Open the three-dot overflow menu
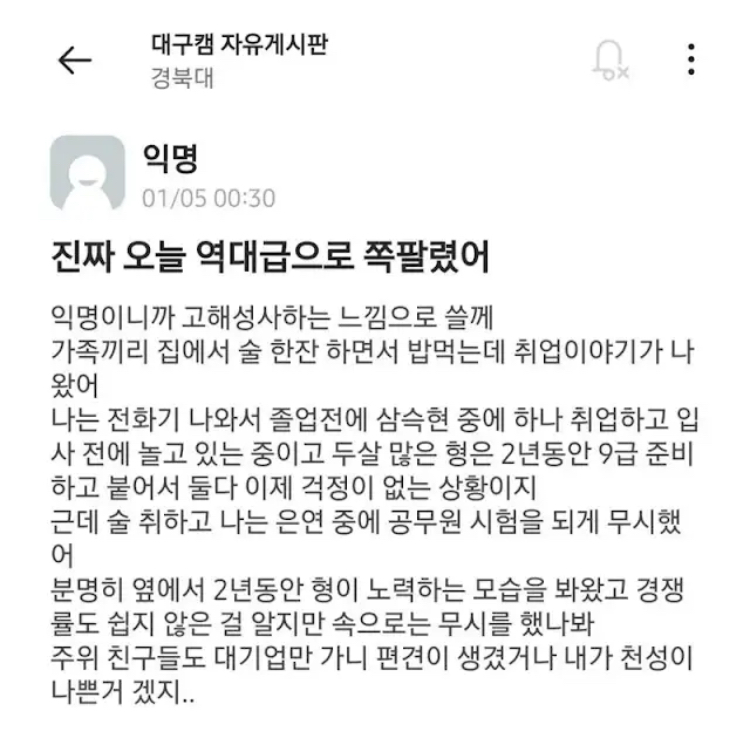The height and width of the screenshot is (739, 750). pyautogui.click(x=691, y=59)
